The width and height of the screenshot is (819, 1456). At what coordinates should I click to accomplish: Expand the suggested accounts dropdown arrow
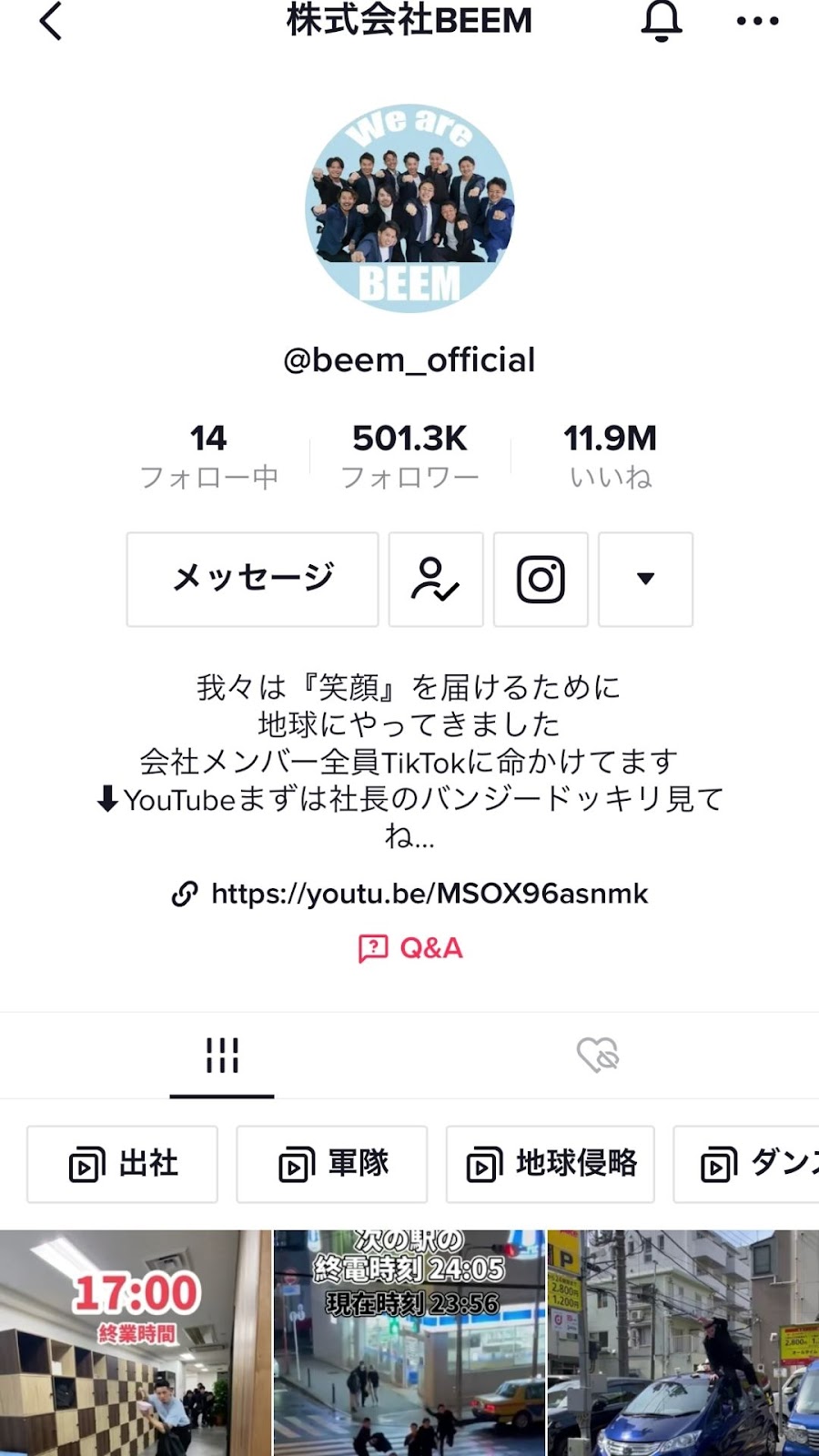coord(645,580)
